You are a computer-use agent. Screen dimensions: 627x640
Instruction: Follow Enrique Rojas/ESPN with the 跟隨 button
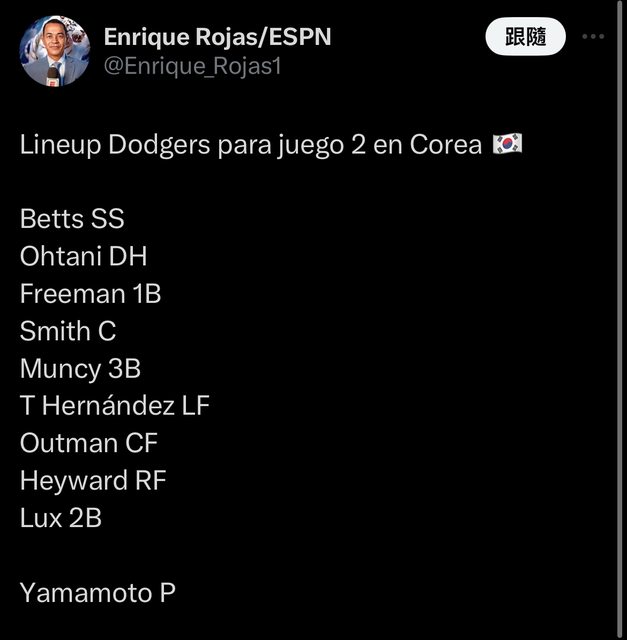(x=525, y=38)
